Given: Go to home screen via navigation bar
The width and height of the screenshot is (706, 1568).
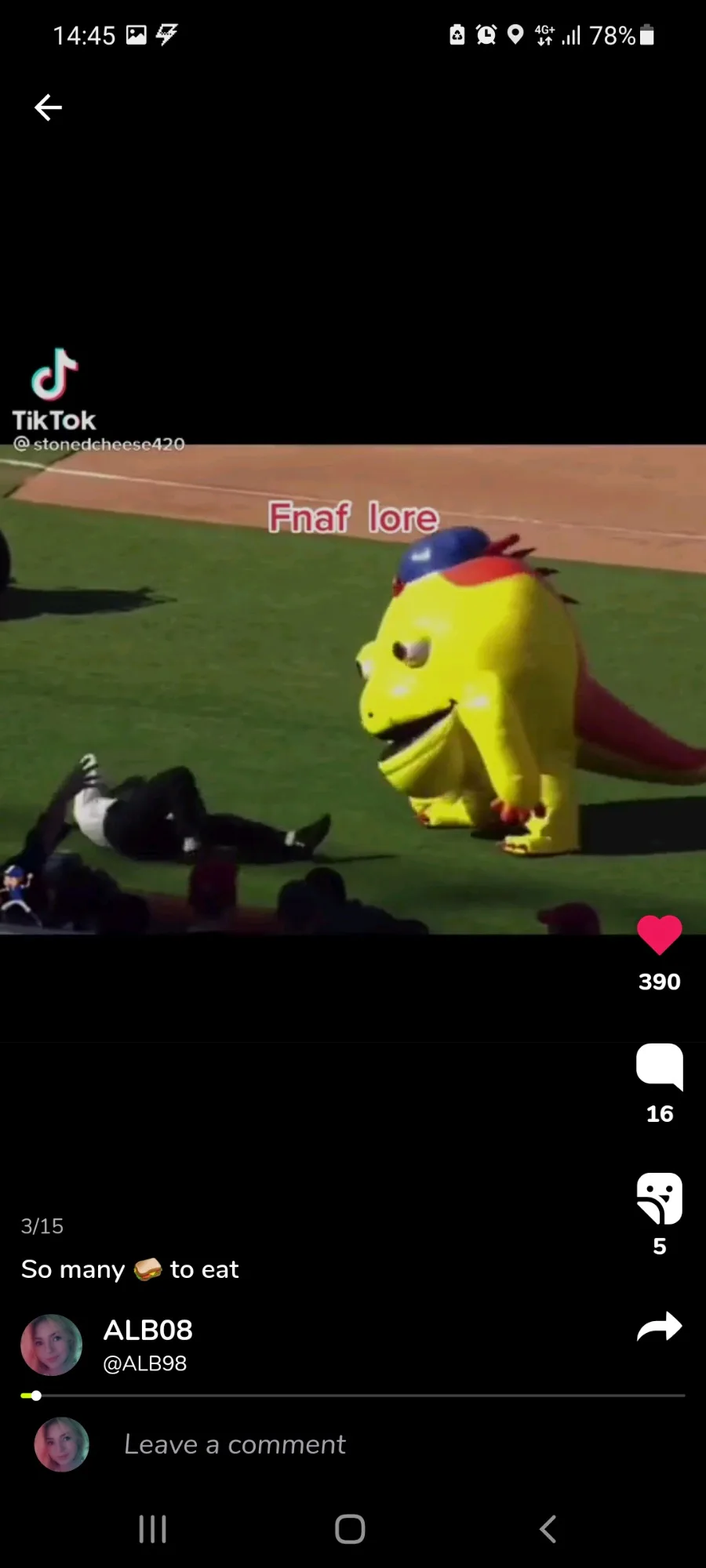Looking at the screenshot, I should click(350, 1529).
